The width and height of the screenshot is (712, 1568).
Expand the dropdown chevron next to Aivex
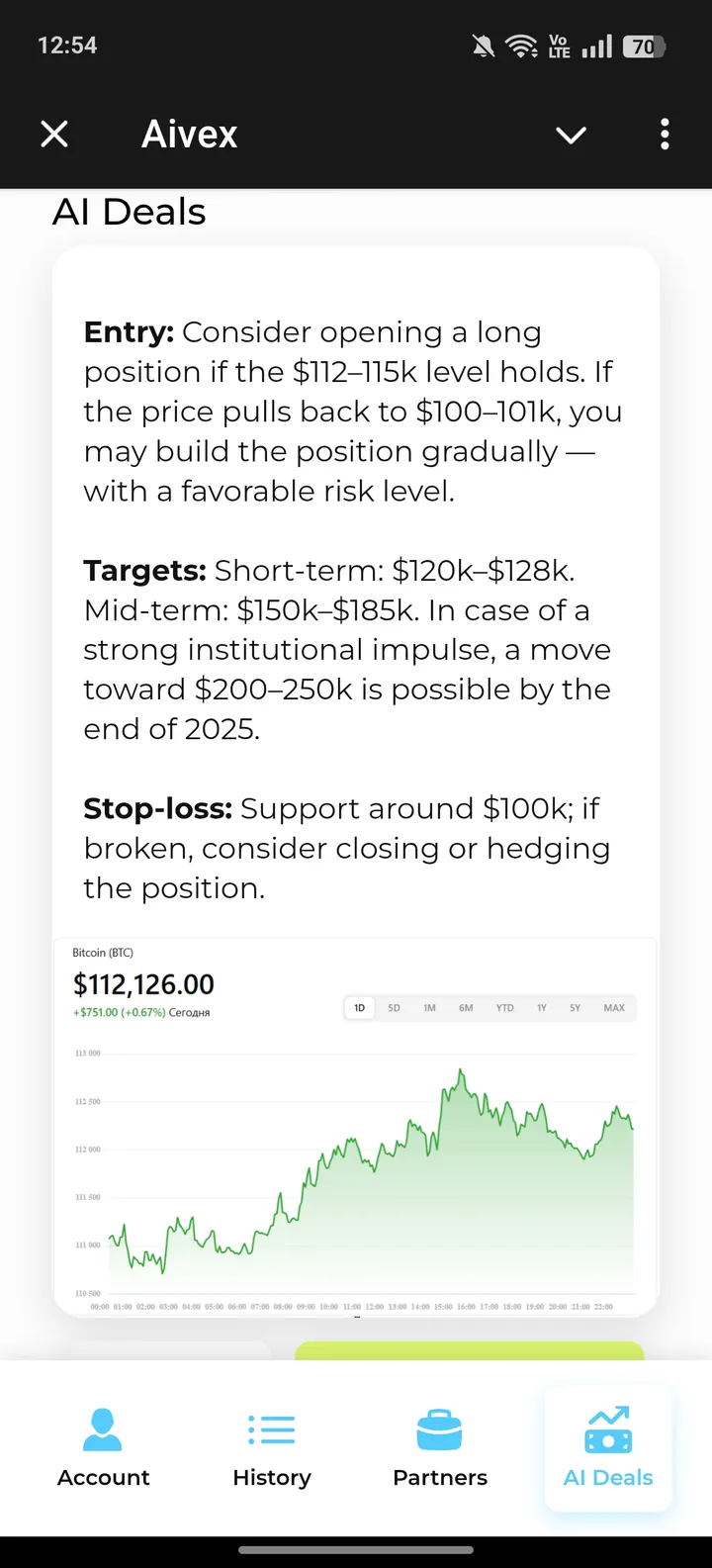[x=572, y=135]
